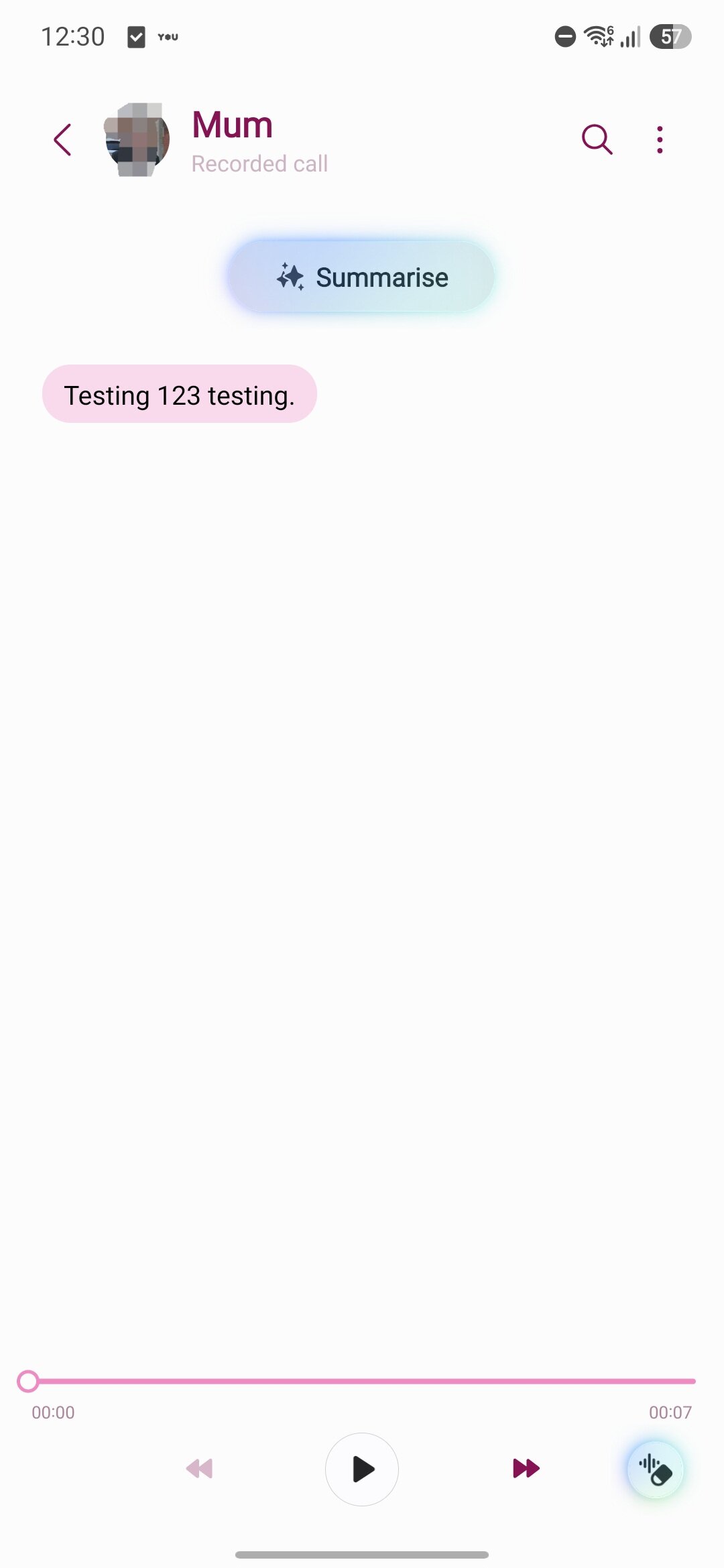Switch to waveform mode from transcript view
The width and height of the screenshot is (724, 1568).
pos(655,1469)
